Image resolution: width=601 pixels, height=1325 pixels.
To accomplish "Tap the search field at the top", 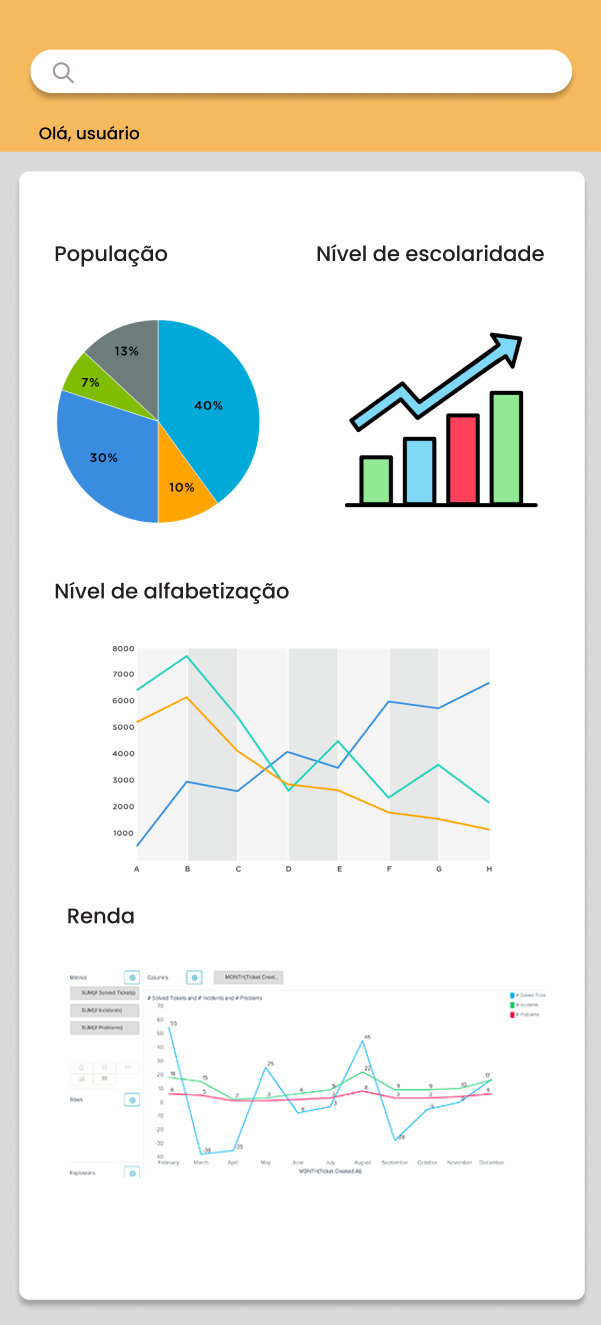I will click(301, 72).
